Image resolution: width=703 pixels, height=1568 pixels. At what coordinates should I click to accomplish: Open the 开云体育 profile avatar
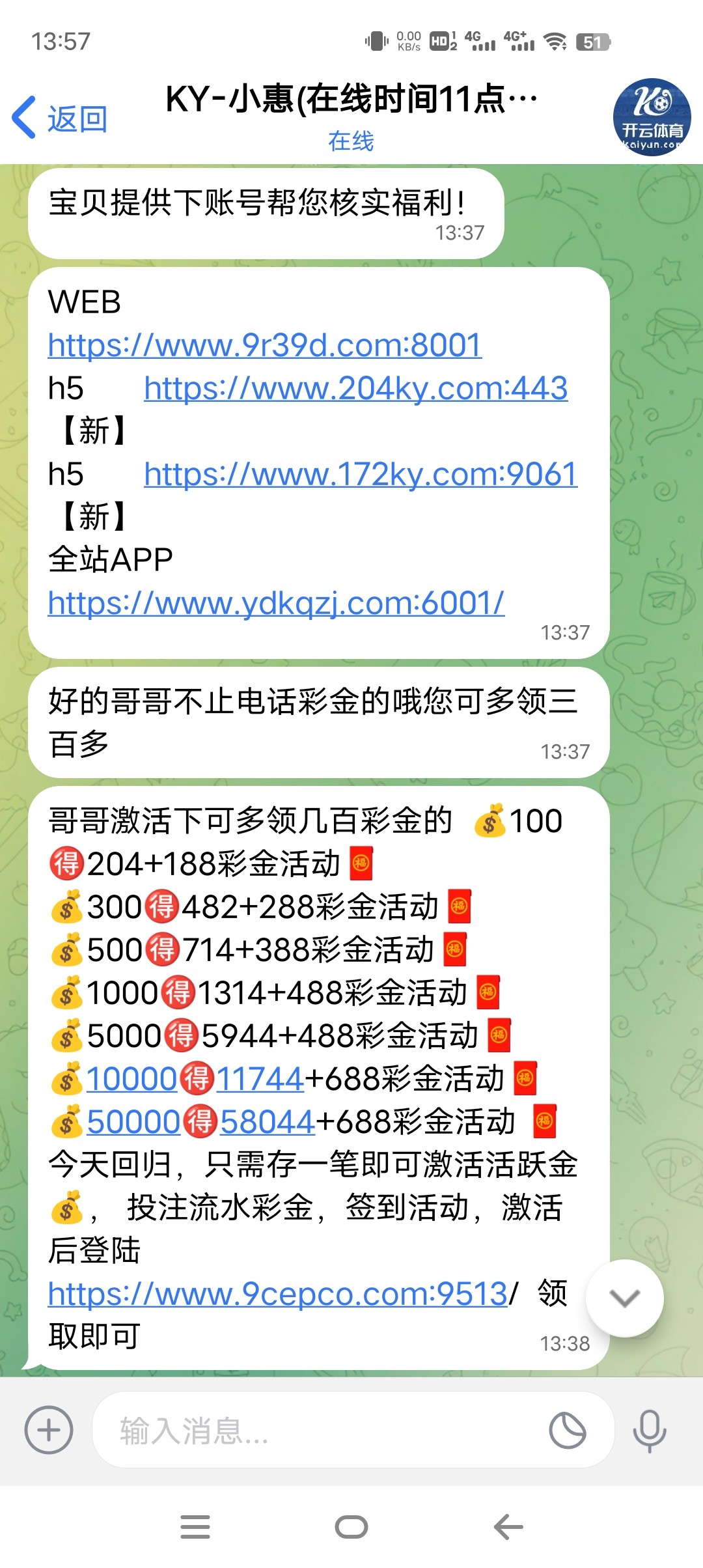[652, 117]
